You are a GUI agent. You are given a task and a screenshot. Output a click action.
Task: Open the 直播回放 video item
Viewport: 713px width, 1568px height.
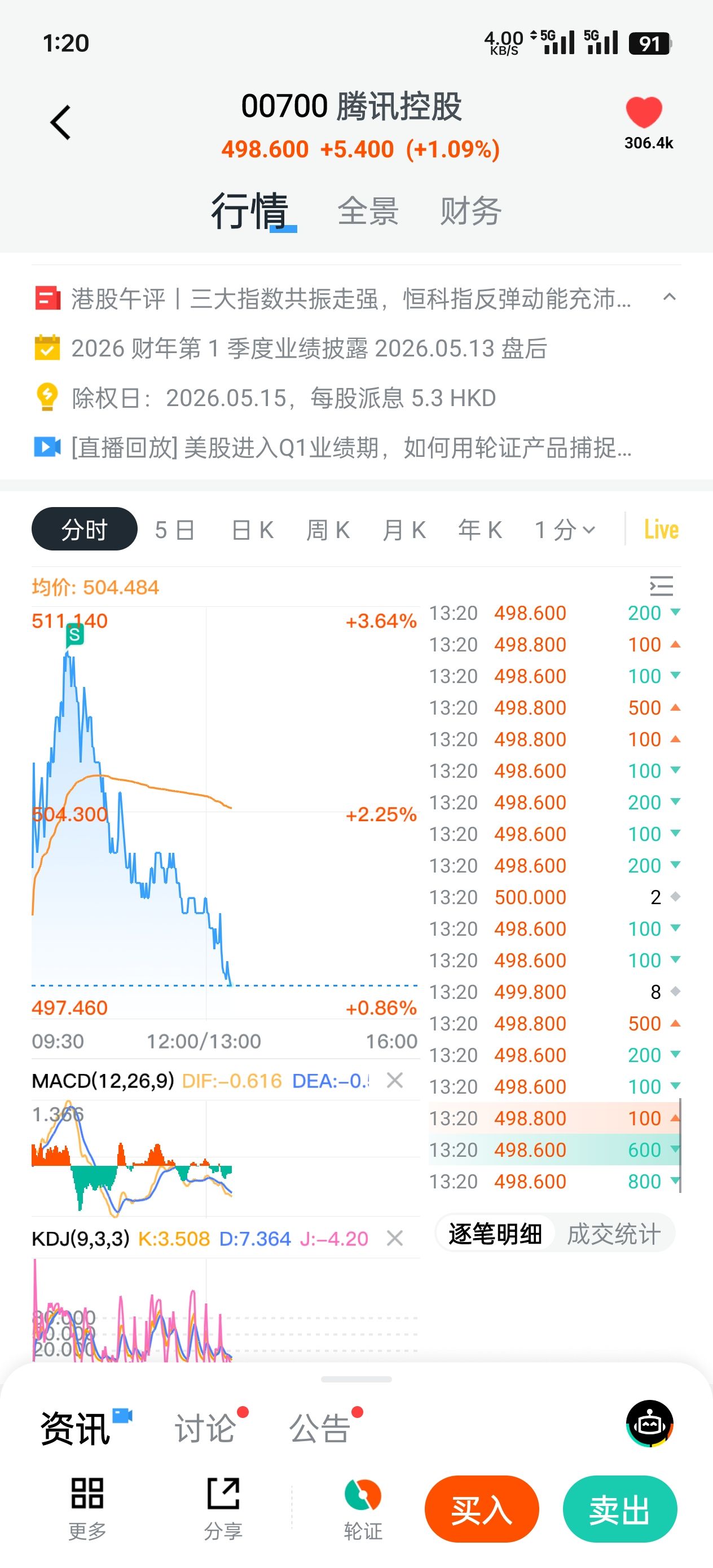tap(351, 448)
